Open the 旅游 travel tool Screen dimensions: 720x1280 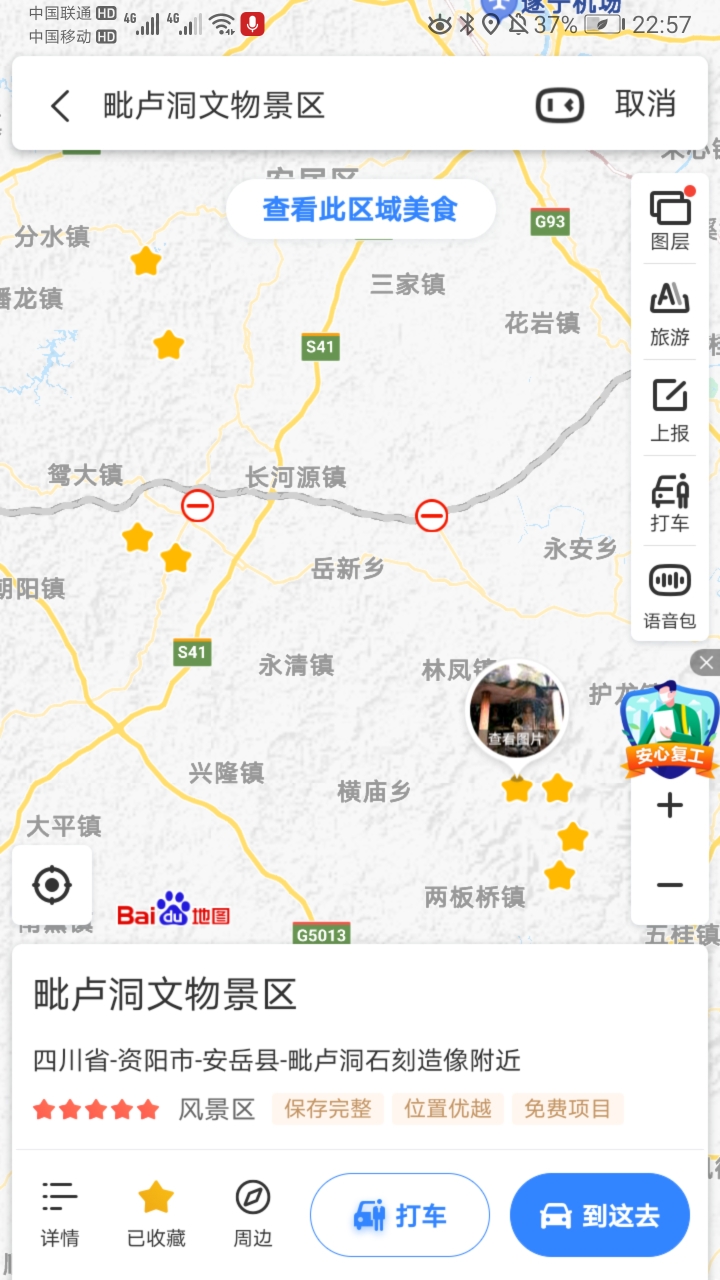(x=670, y=314)
